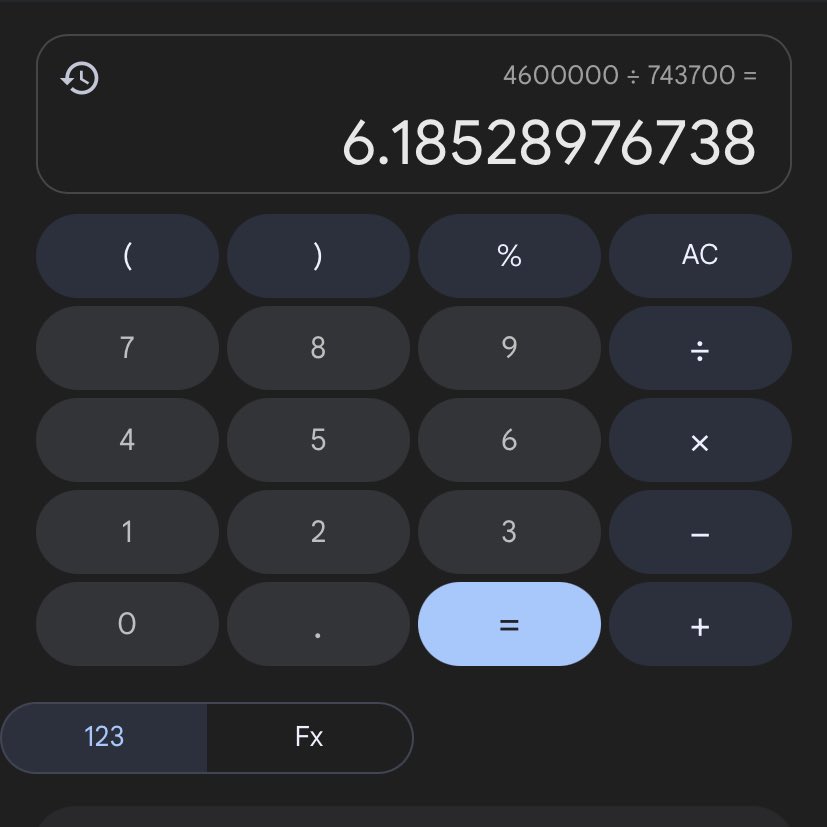
Task: Tap the number 3 key
Action: (509, 533)
